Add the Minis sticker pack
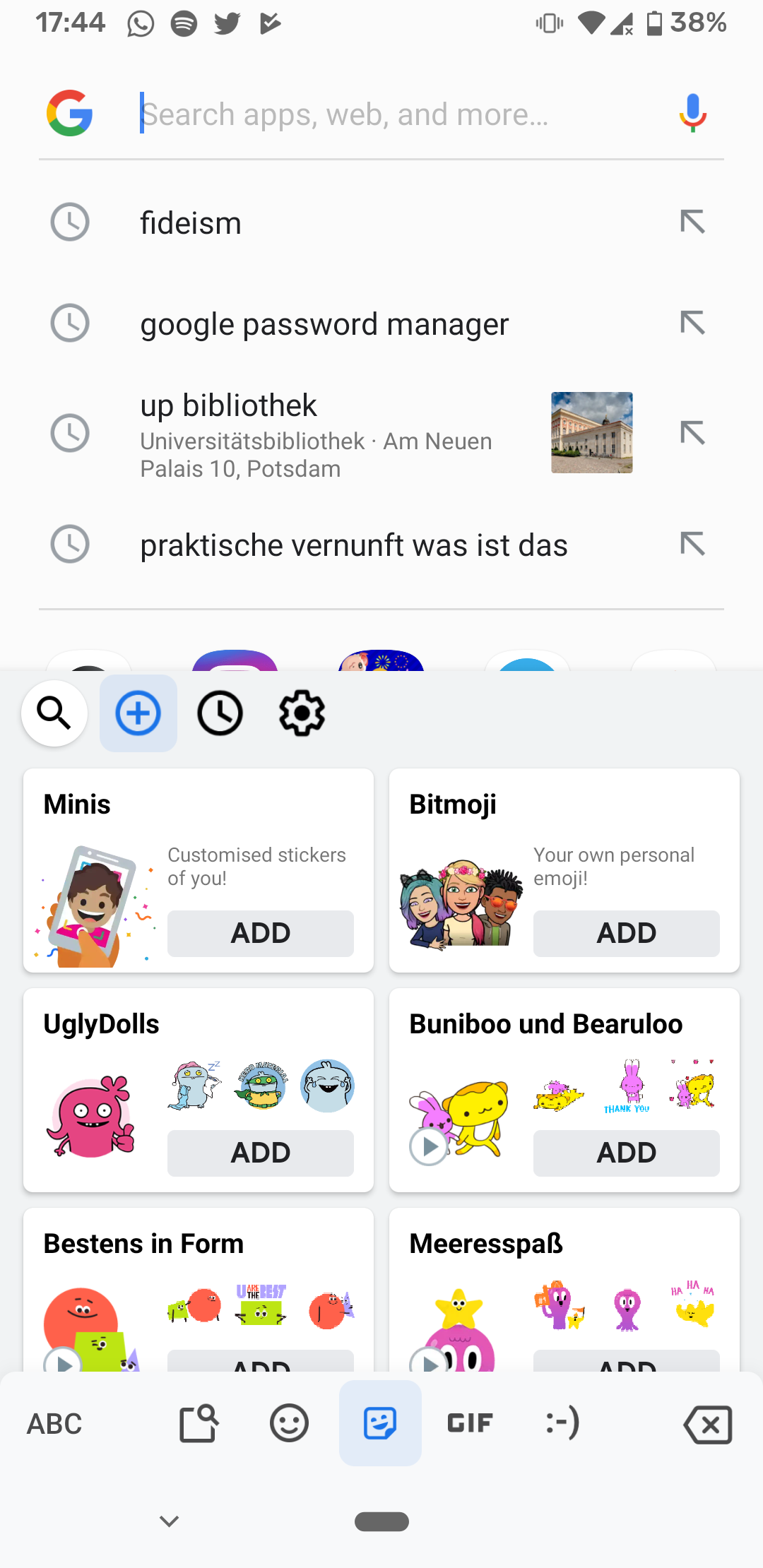Viewport: 763px width, 1568px height. click(x=259, y=933)
